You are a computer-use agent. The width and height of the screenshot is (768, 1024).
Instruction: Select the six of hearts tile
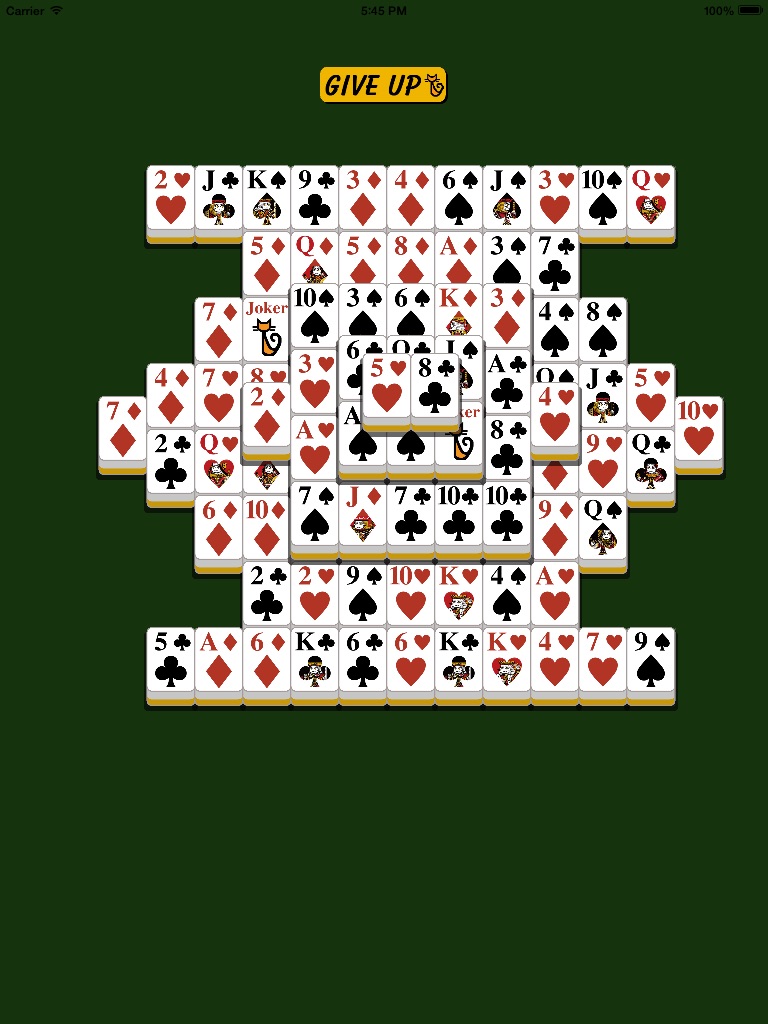click(x=410, y=660)
